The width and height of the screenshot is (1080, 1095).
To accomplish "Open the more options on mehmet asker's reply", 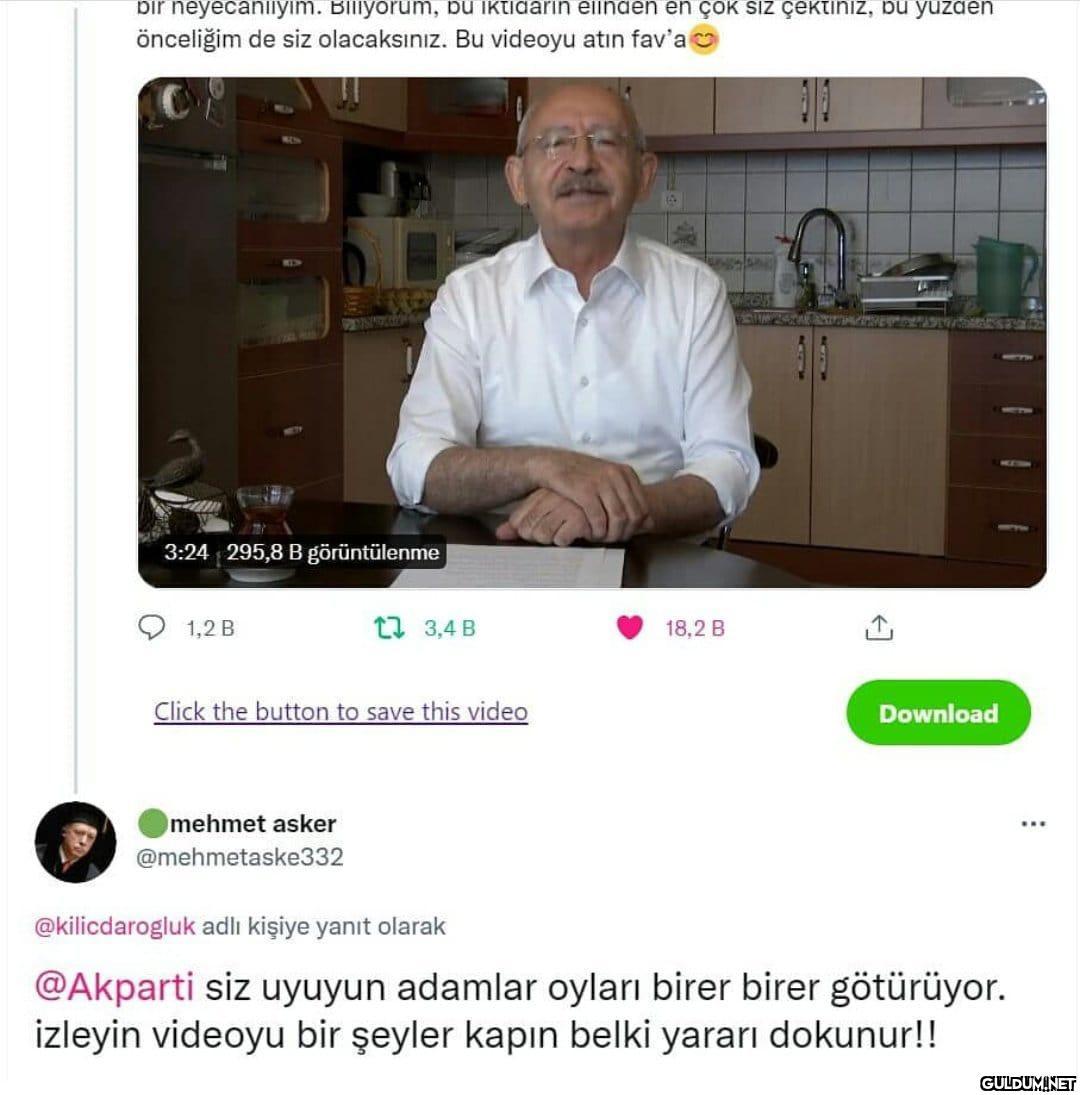I will tap(1032, 824).
